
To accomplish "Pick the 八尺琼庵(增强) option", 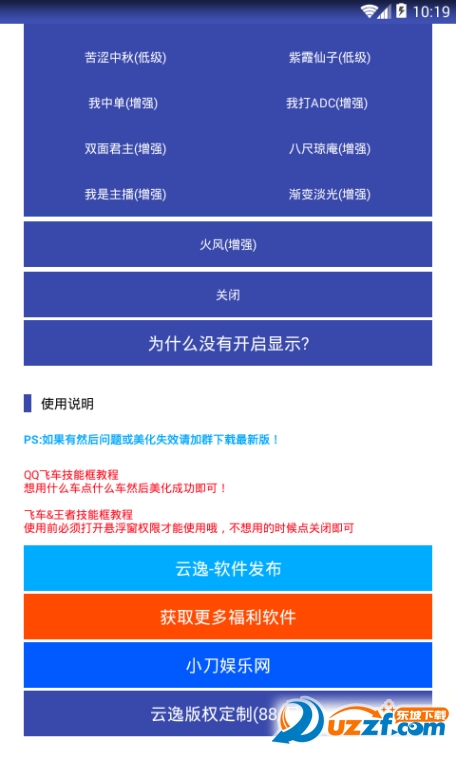I will point(330,149).
